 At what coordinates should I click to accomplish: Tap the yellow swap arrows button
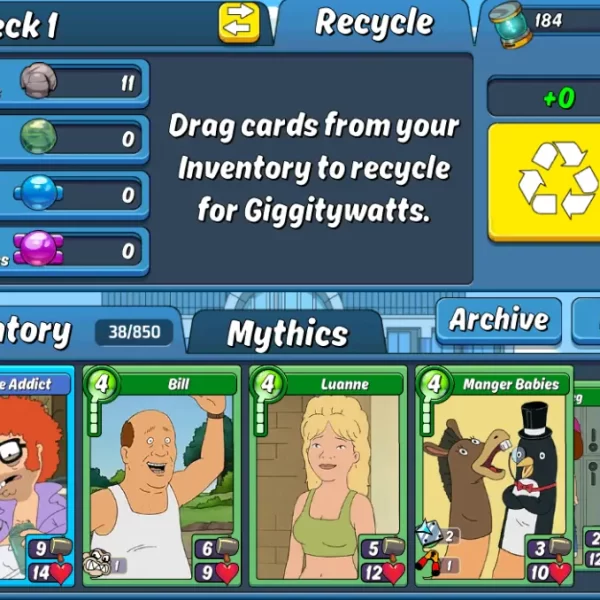pyautogui.click(x=239, y=23)
